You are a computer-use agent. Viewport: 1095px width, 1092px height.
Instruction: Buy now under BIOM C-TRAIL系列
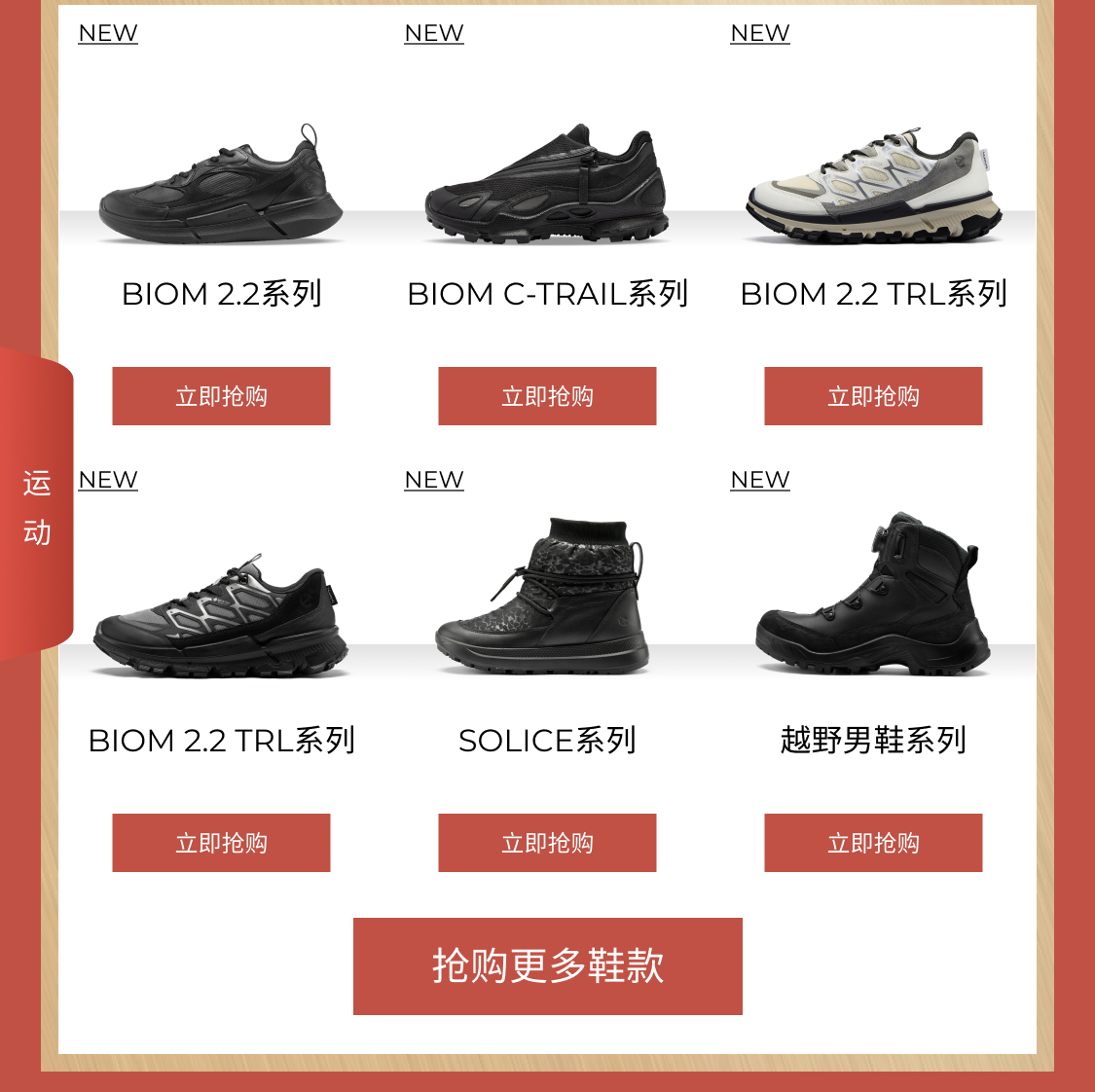(x=547, y=396)
